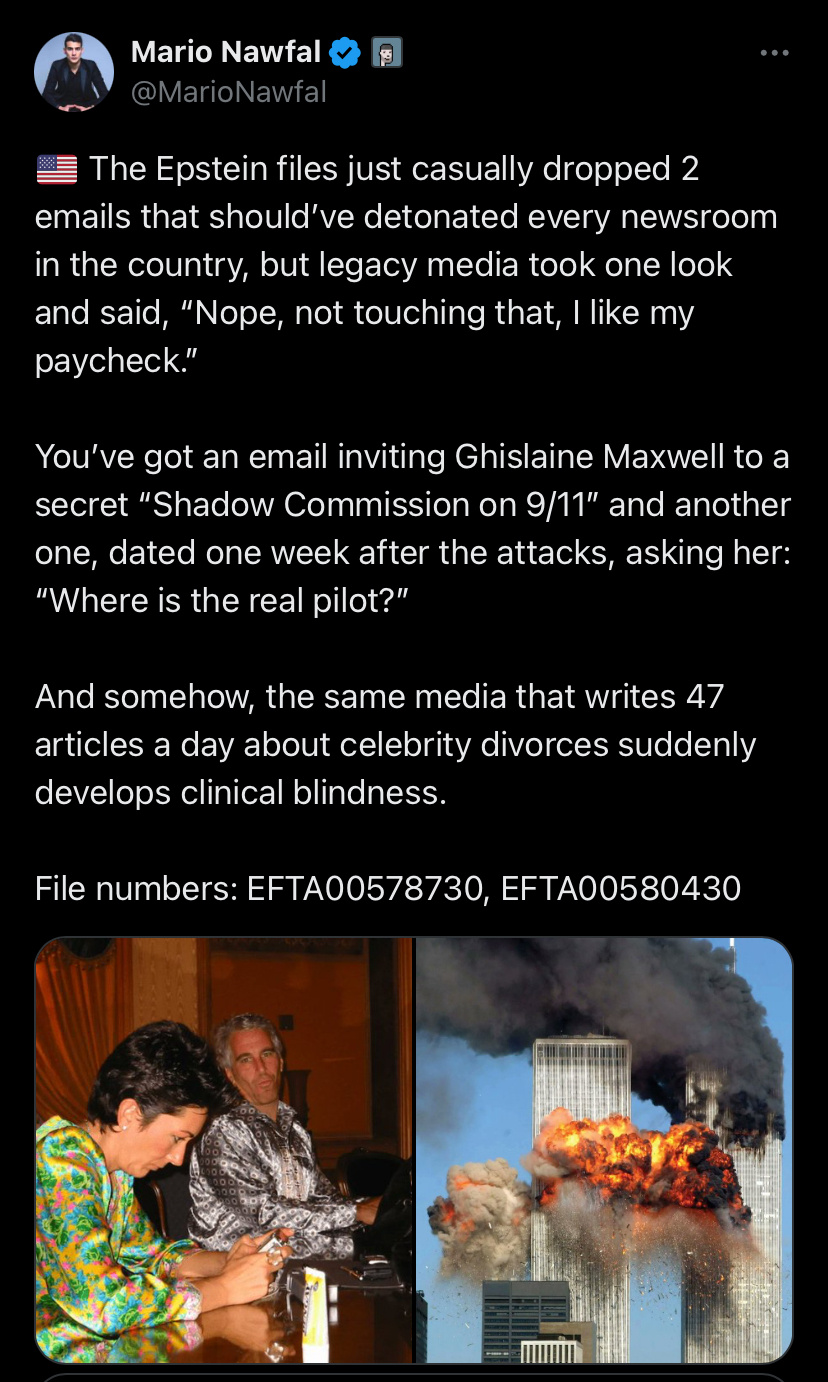Open Mario Nawfal's profile picture
The width and height of the screenshot is (828, 1382).
click(74, 72)
